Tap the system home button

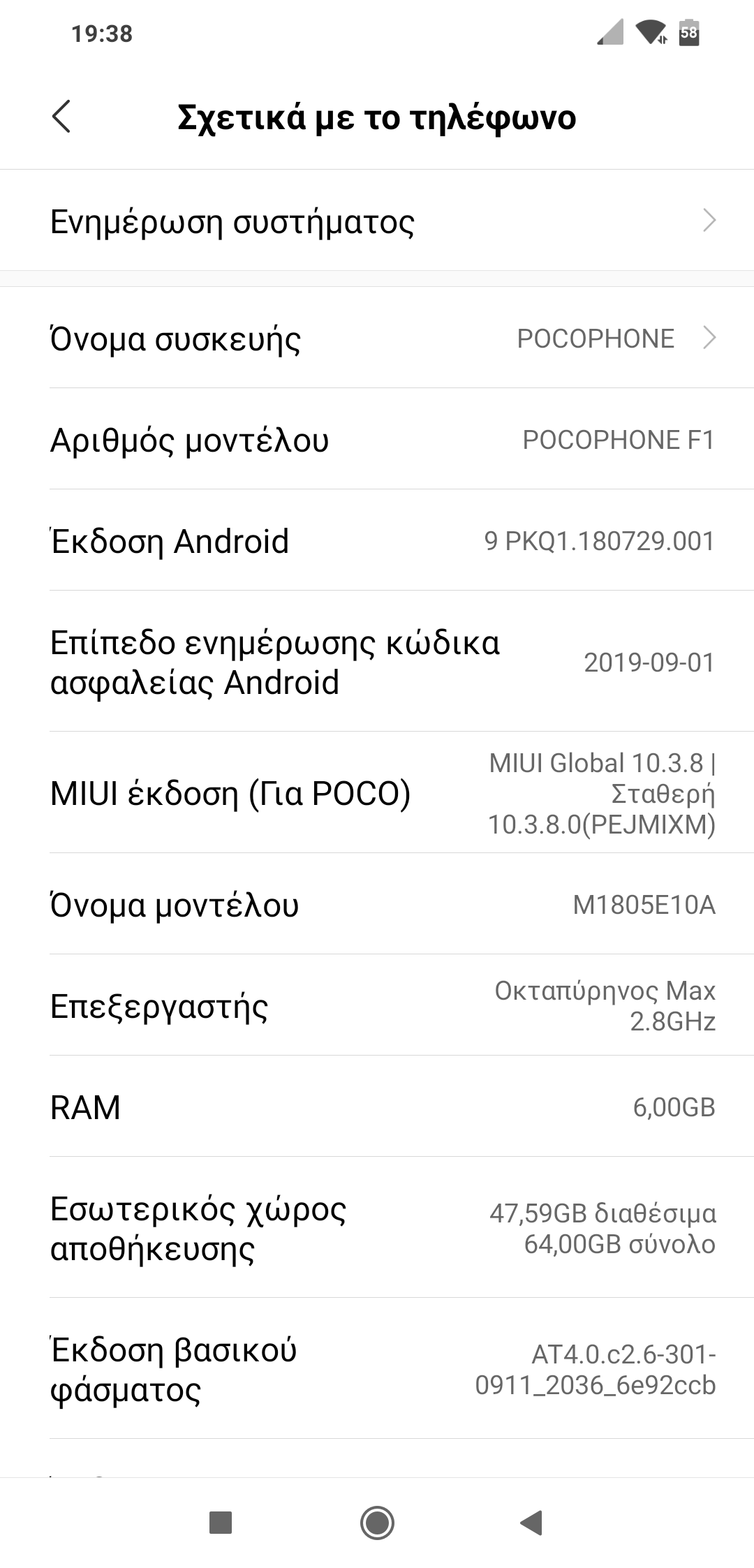tap(377, 1523)
